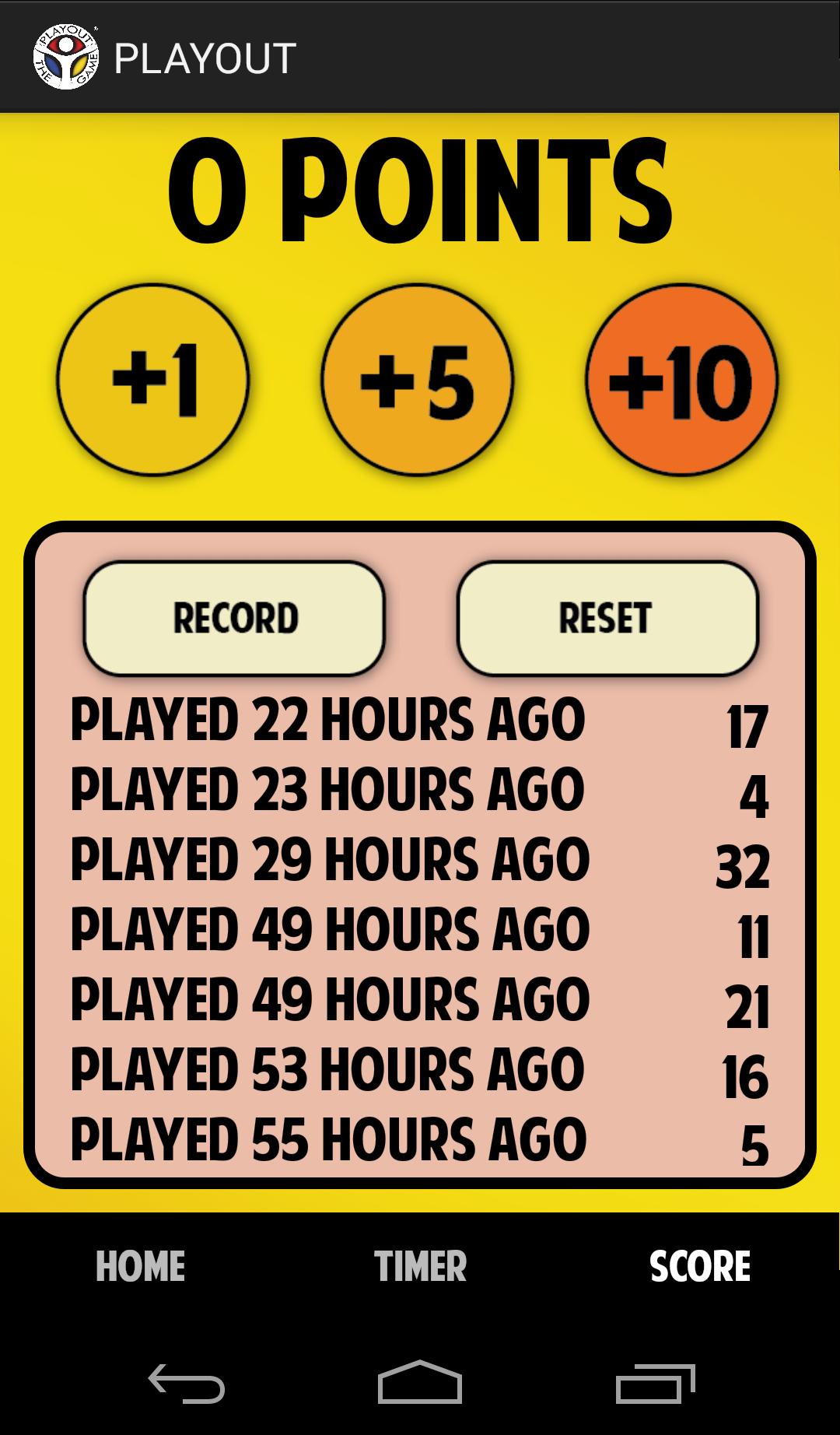The width and height of the screenshot is (840, 1435).
Task: Open the recent apps view
Action: [x=655, y=1384]
